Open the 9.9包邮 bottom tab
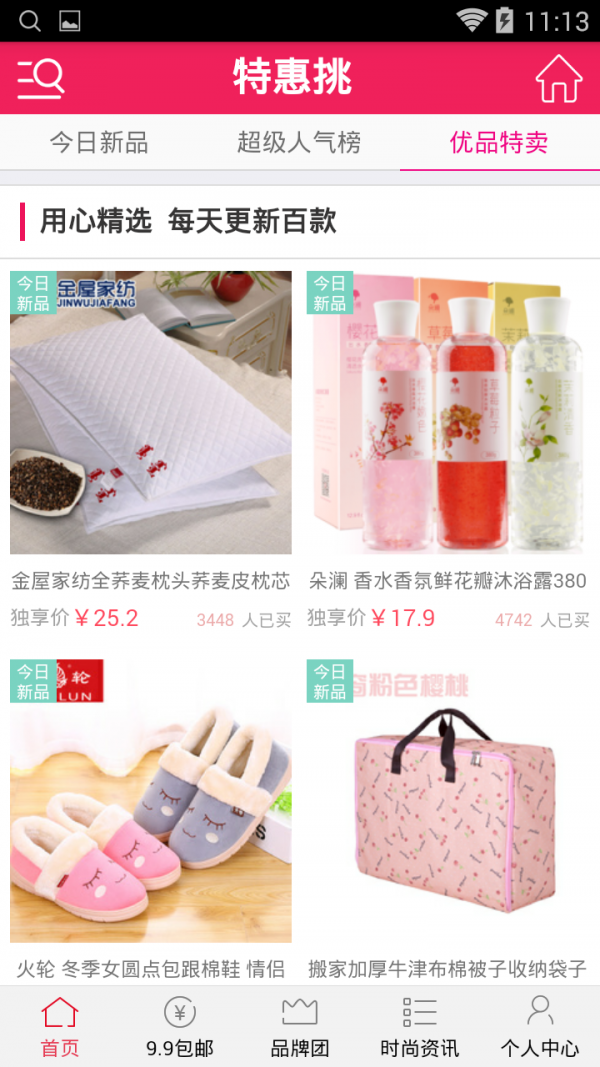 pyautogui.click(x=180, y=1026)
